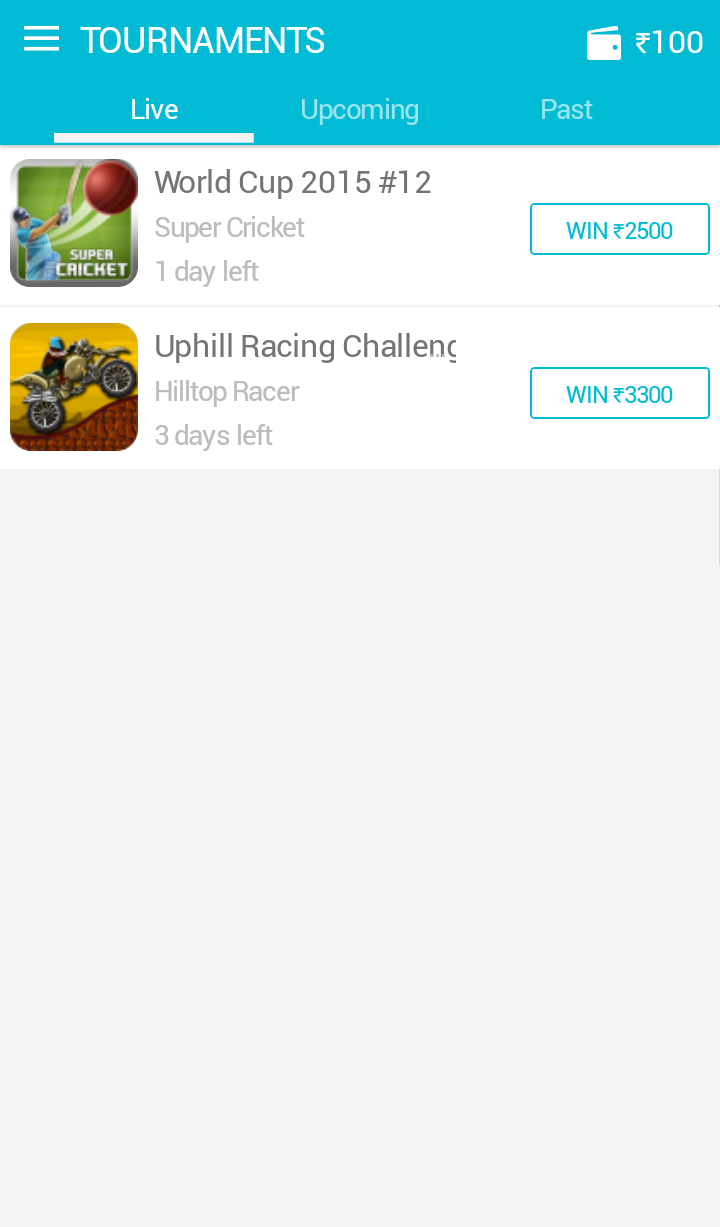The height and width of the screenshot is (1227, 720).
Task: Switch to the Live tab
Action: pyautogui.click(x=154, y=110)
